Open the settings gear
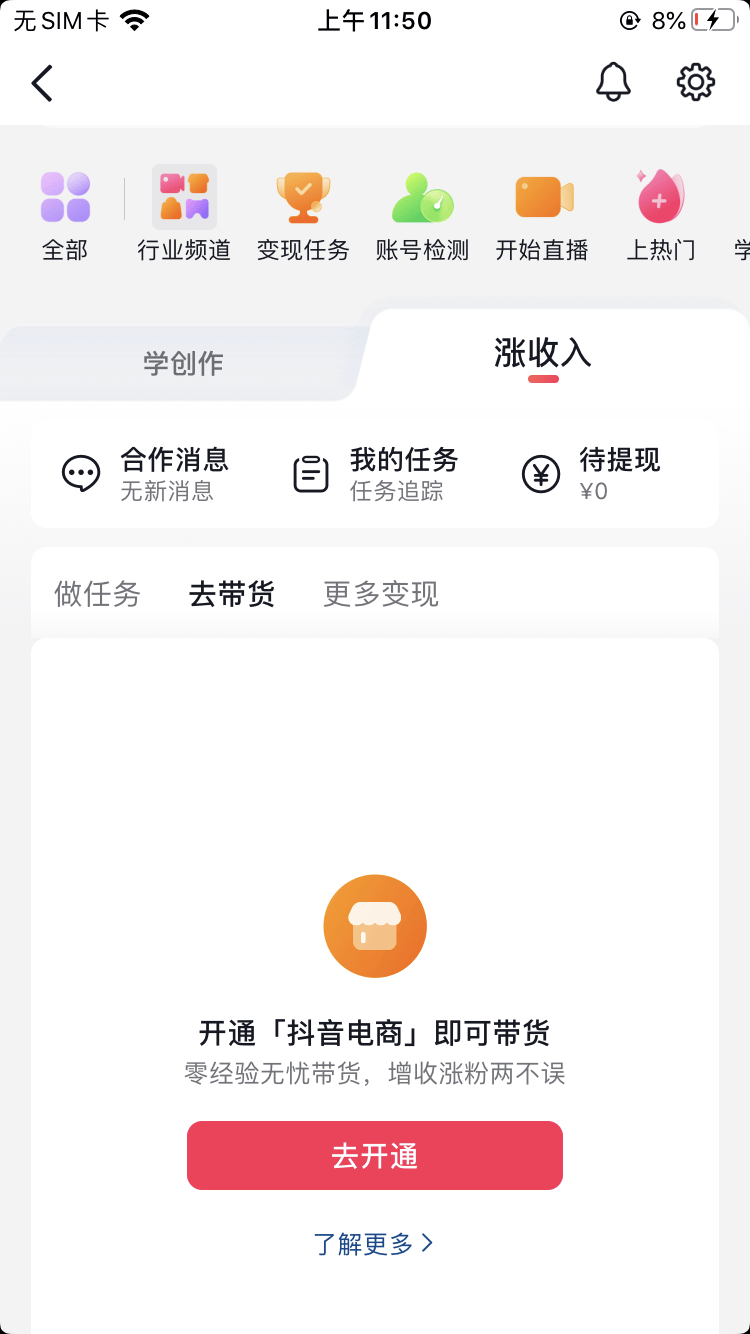 (695, 83)
